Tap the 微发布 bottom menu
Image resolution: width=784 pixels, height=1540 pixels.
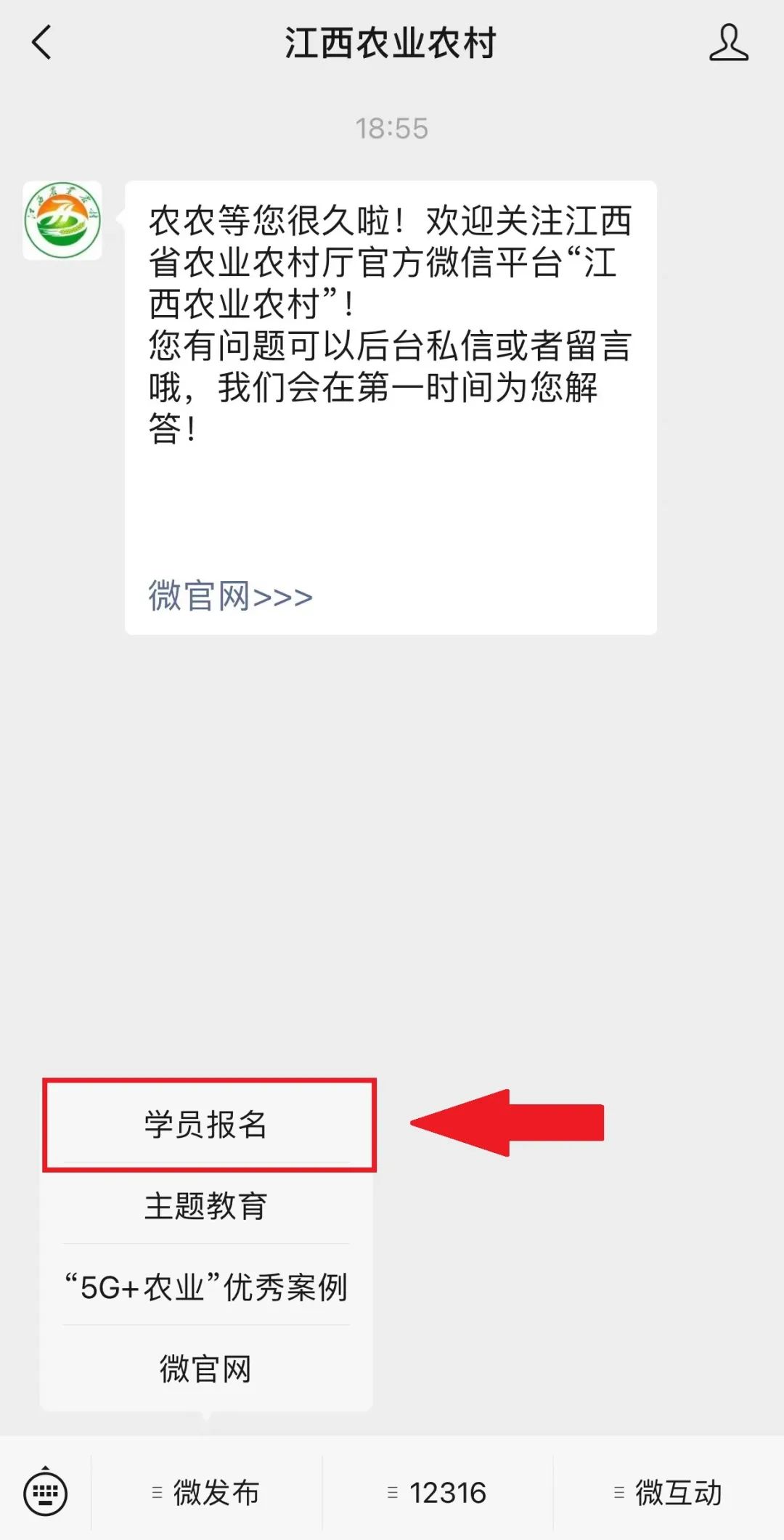pyautogui.click(x=206, y=1493)
